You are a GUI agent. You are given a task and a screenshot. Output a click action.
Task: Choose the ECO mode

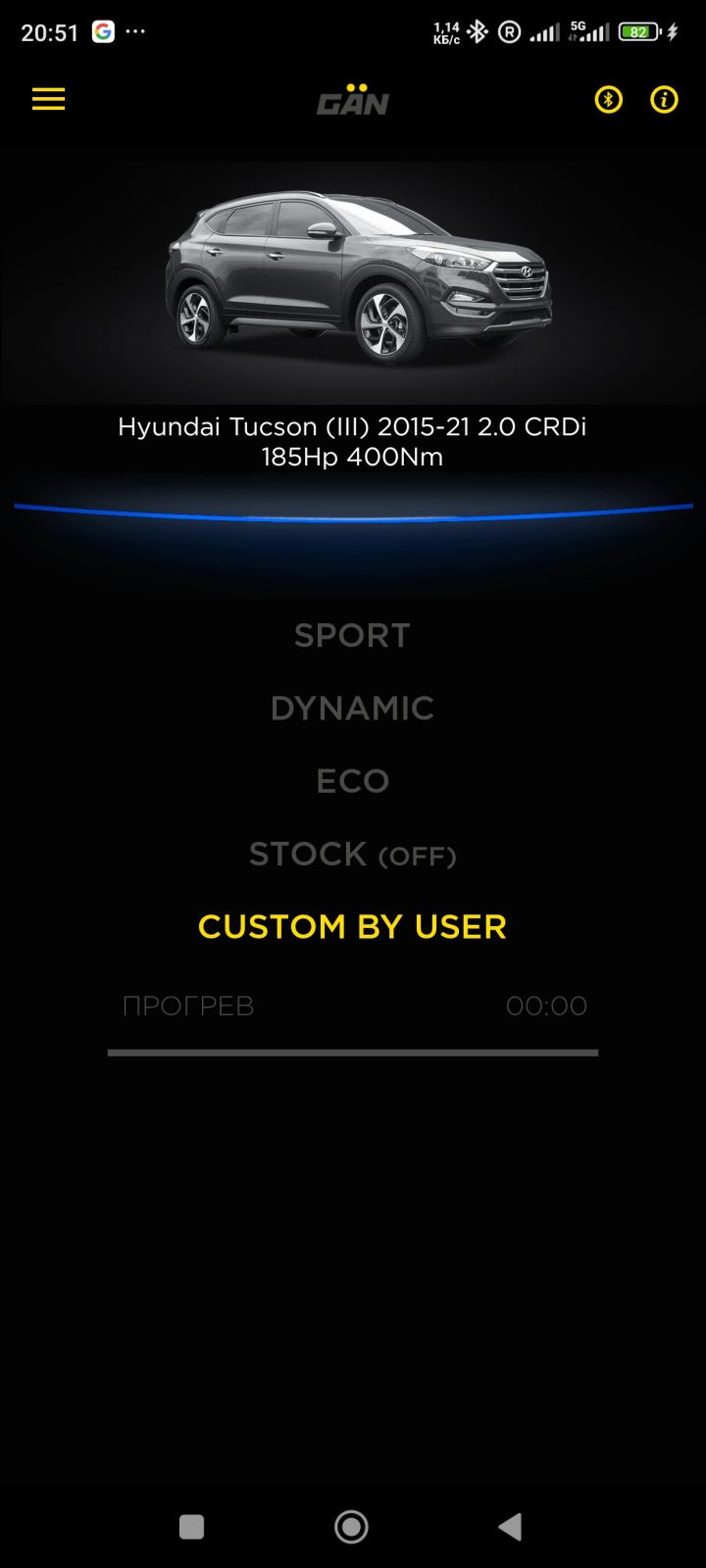352,781
